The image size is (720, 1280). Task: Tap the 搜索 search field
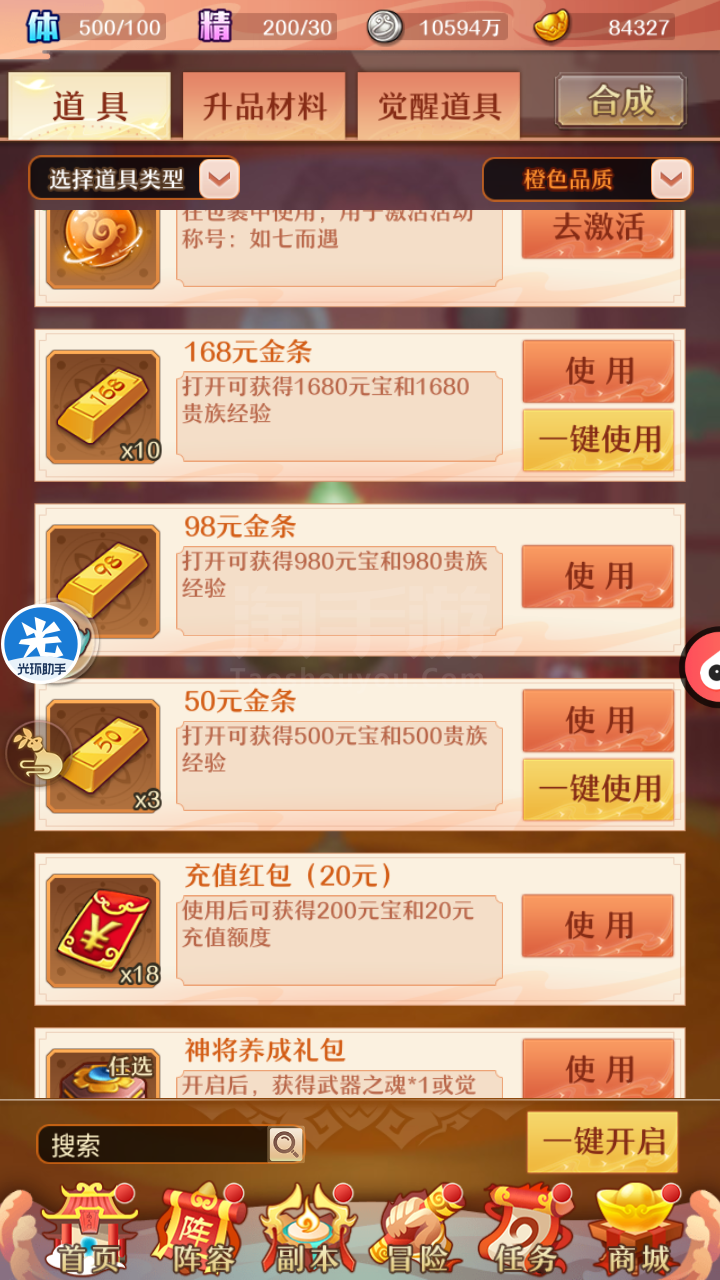pyautogui.click(x=152, y=1144)
